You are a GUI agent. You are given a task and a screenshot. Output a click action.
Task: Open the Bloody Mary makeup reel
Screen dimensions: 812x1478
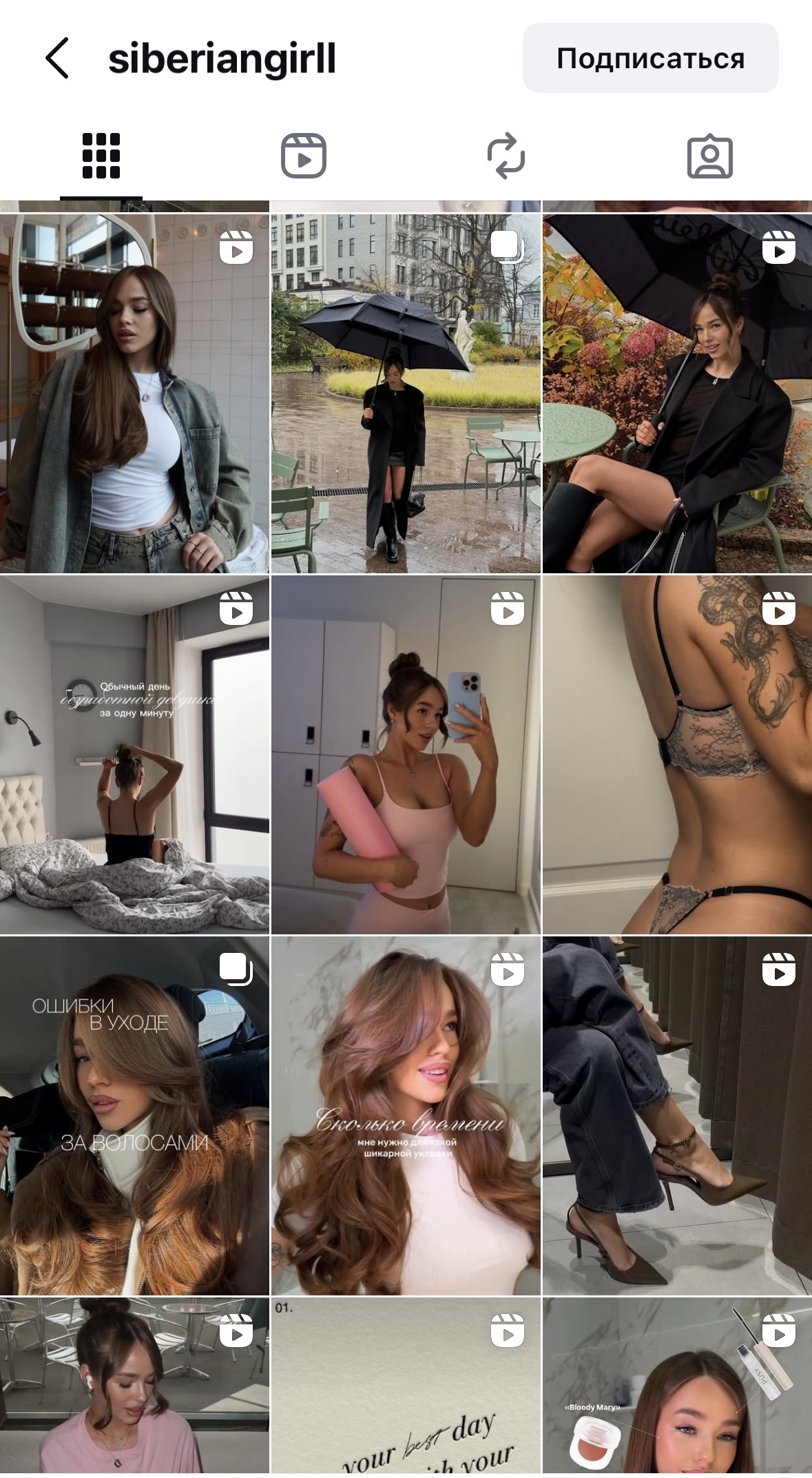(677, 1388)
